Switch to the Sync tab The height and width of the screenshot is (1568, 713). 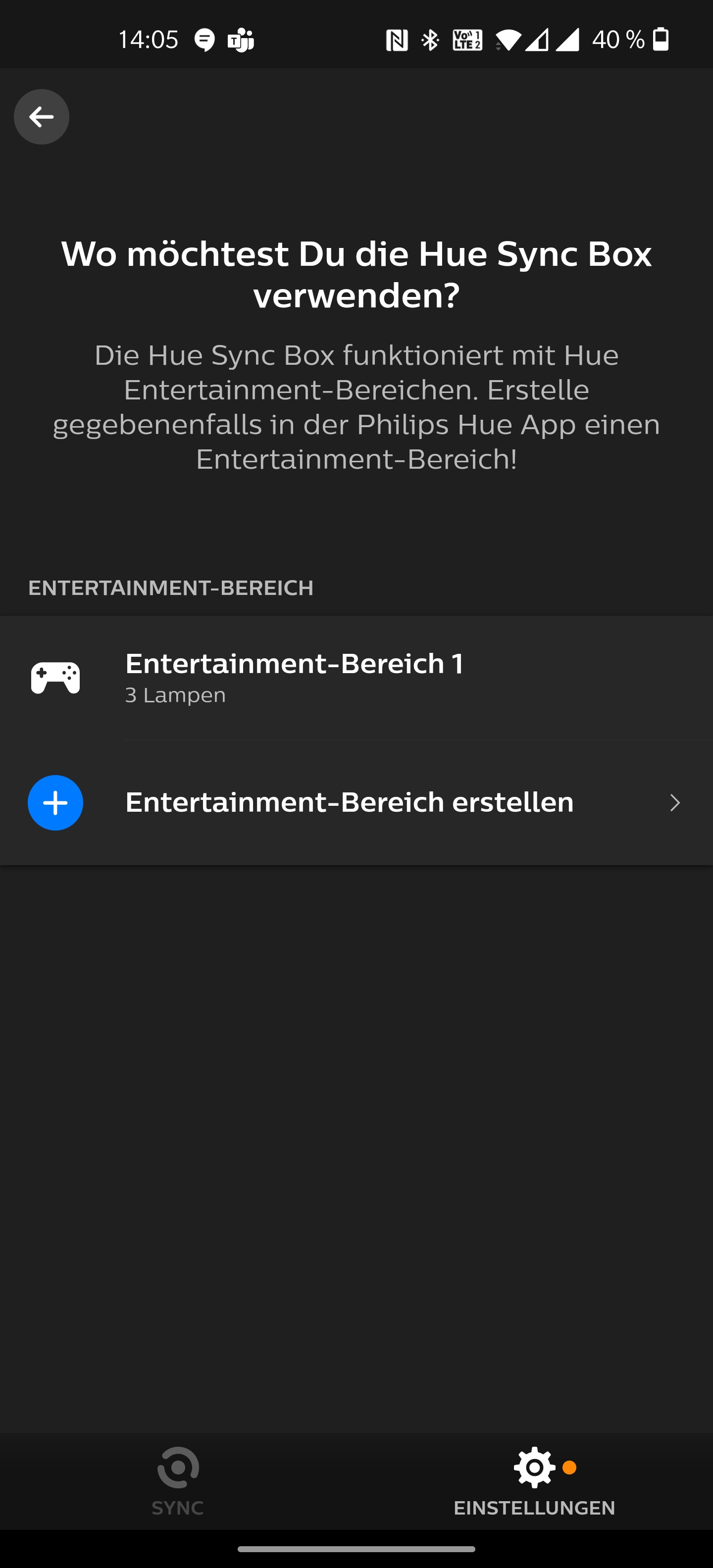coord(178,1481)
